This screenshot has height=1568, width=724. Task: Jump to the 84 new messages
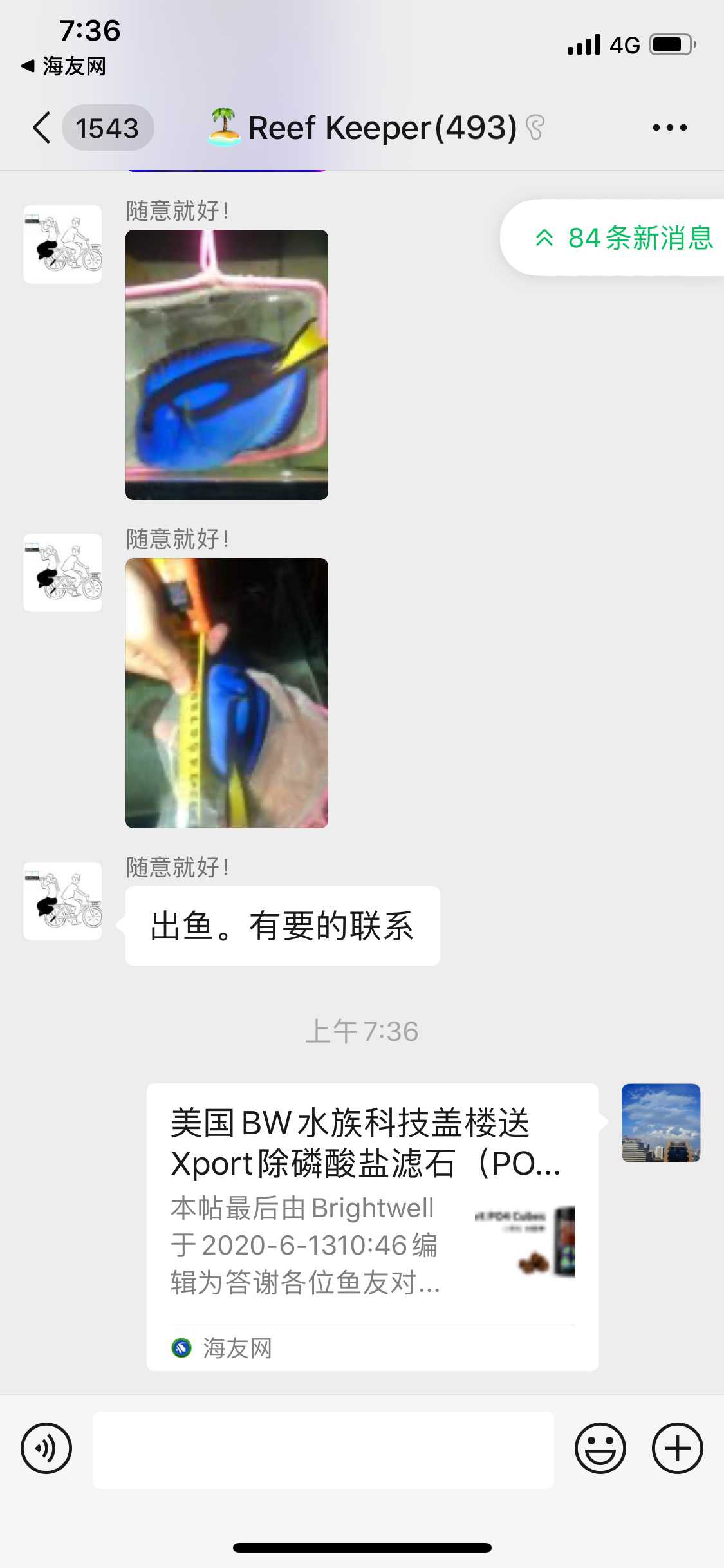623,238
